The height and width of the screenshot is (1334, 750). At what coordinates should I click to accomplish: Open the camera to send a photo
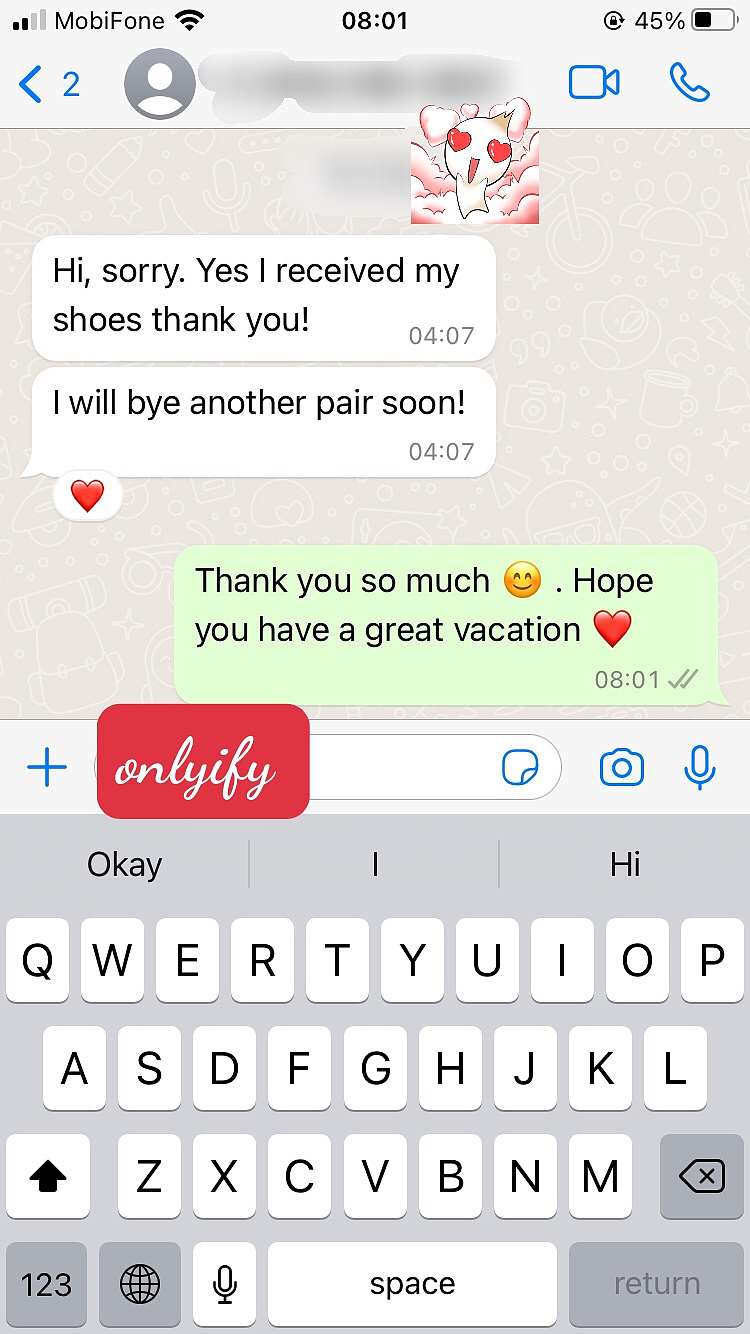pos(622,768)
